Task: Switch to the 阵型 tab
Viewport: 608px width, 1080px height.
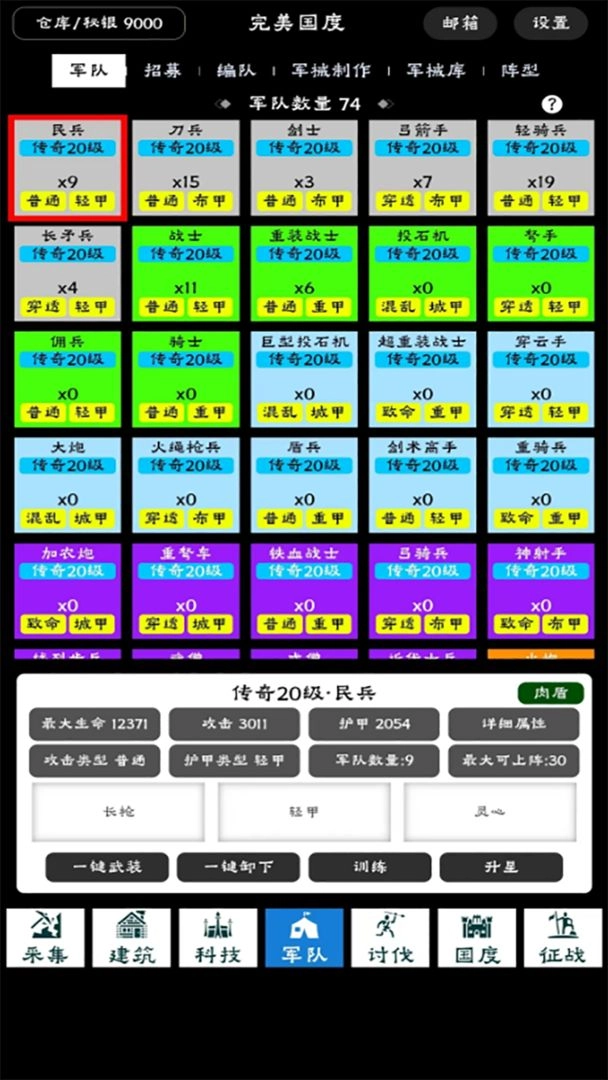Action: 520,70
